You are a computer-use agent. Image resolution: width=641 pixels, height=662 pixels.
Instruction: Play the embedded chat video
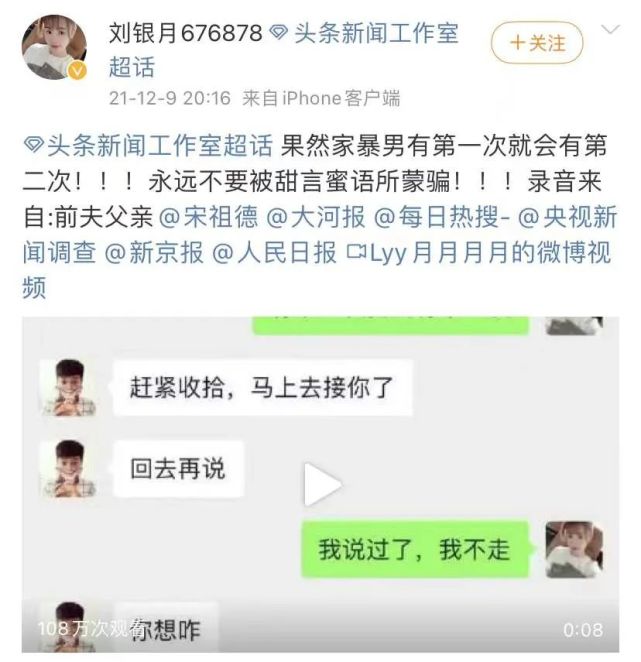(x=321, y=485)
